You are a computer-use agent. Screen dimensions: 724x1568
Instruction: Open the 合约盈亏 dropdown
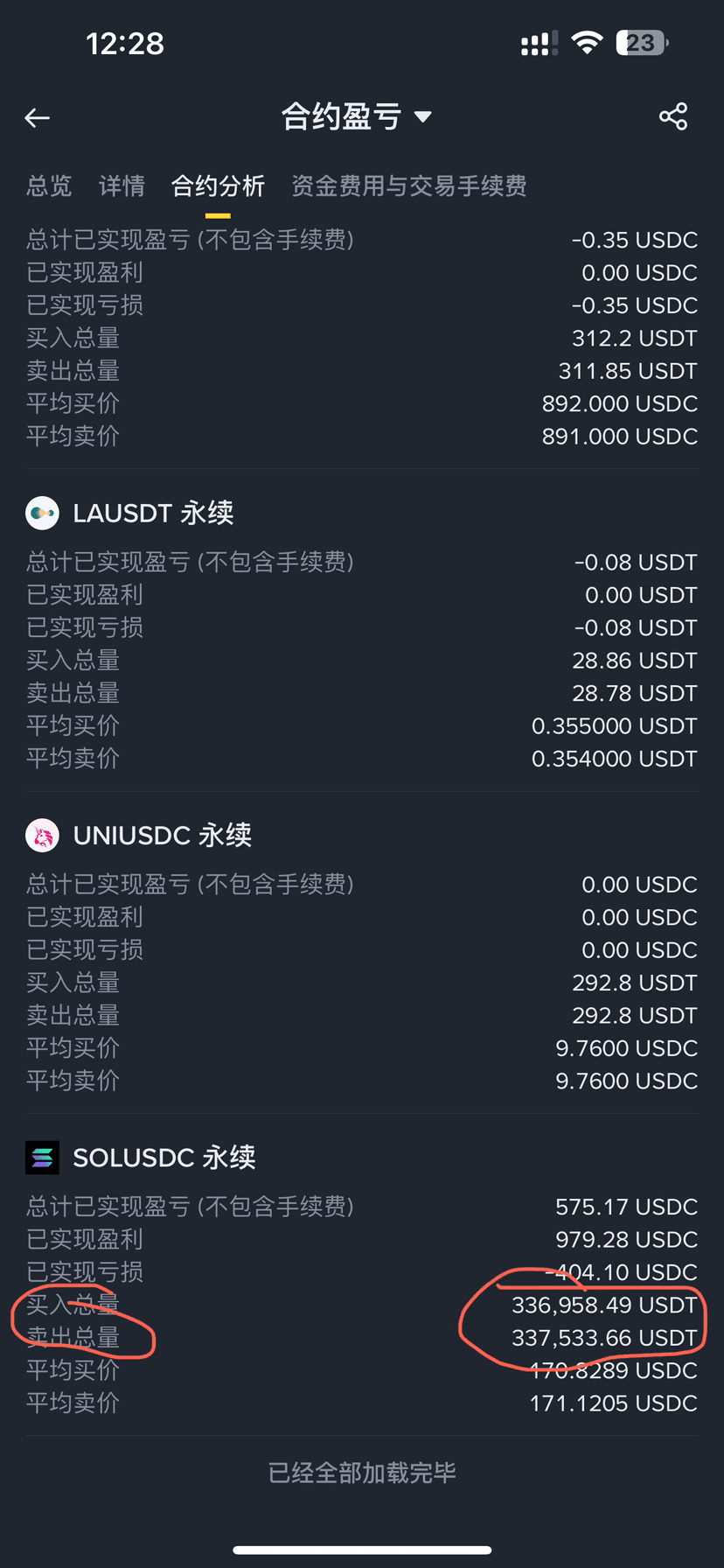coord(357,116)
